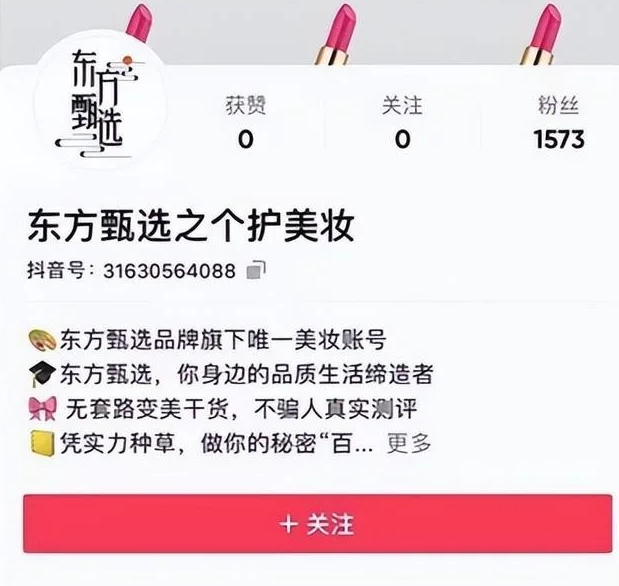
Task: Expand the bio with 更多
Action: coord(408,442)
